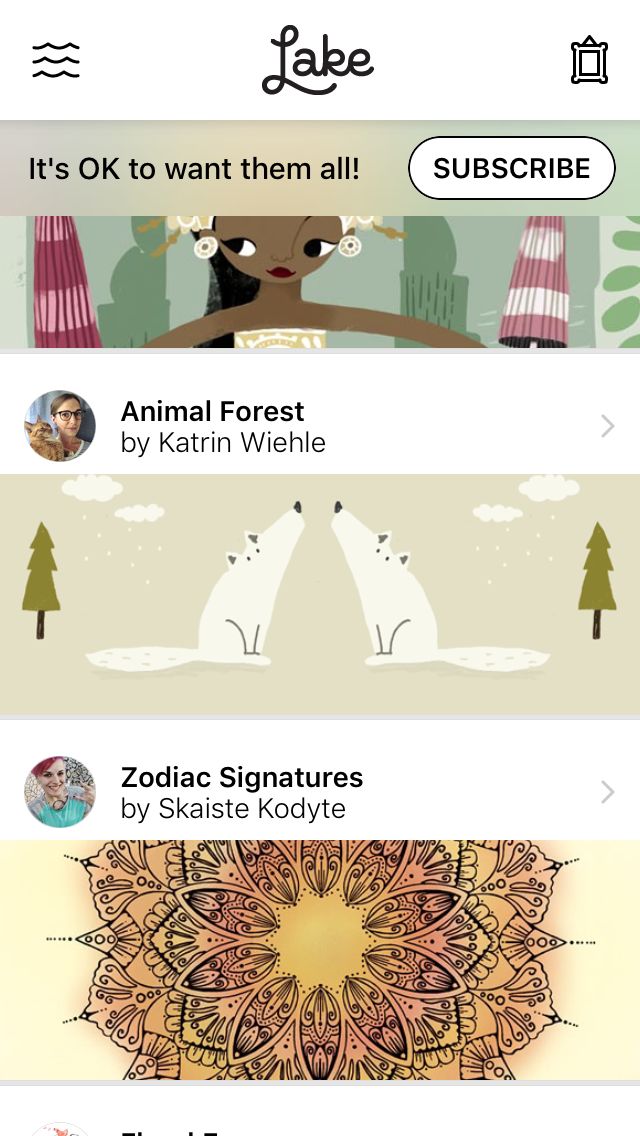The image size is (640, 1136).
Task: View the howling wolves artwork
Action: [x=320, y=594]
